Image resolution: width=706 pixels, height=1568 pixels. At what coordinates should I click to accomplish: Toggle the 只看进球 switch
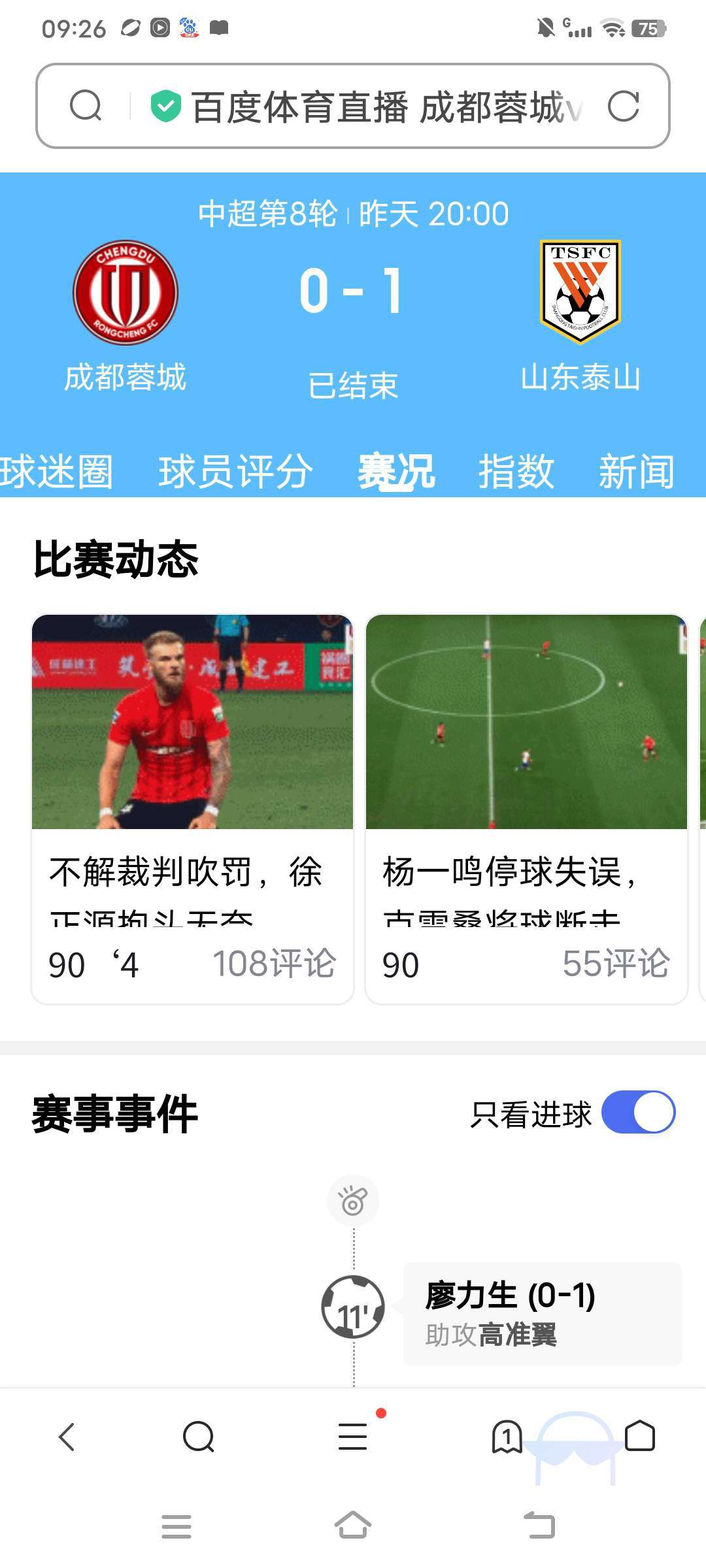tap(638, 1112)
